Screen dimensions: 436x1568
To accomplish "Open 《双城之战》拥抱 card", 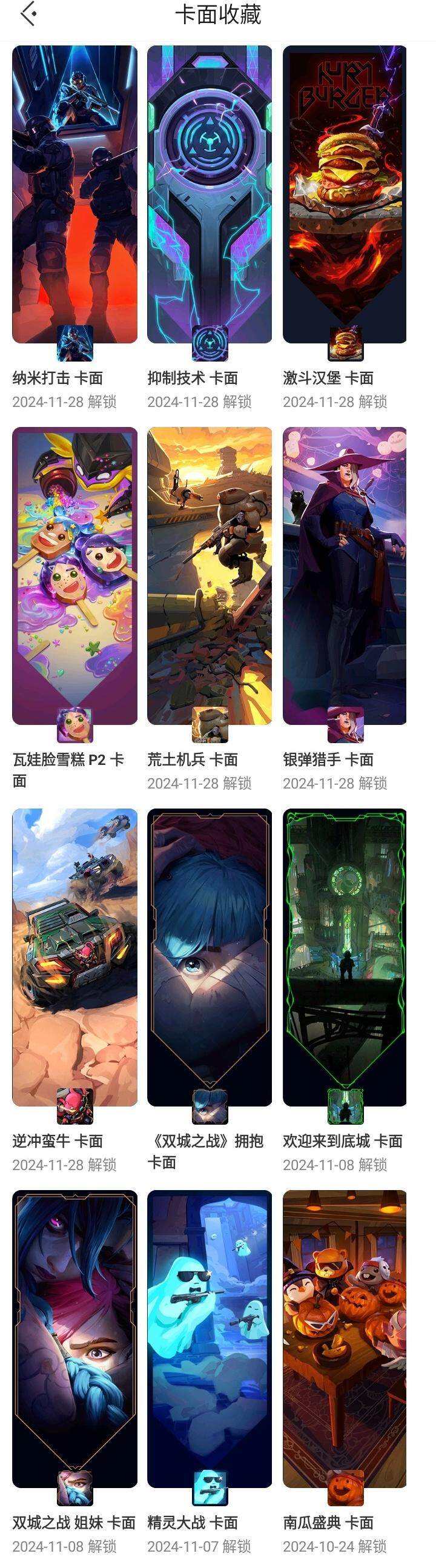I will [x=210, y=957].
